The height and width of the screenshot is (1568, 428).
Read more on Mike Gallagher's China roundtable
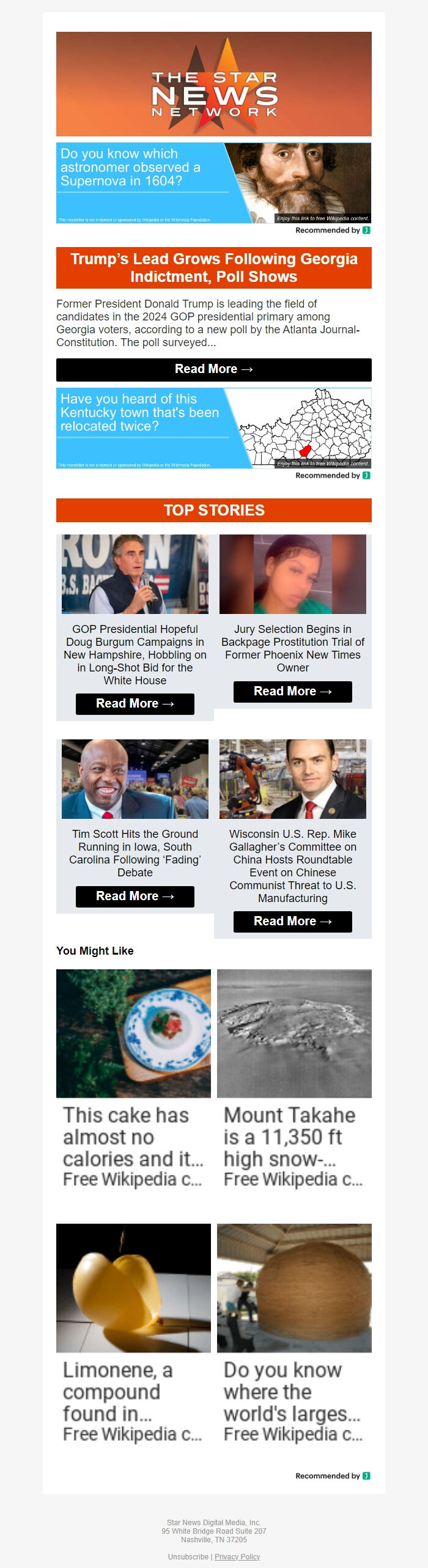click(292, 922)
